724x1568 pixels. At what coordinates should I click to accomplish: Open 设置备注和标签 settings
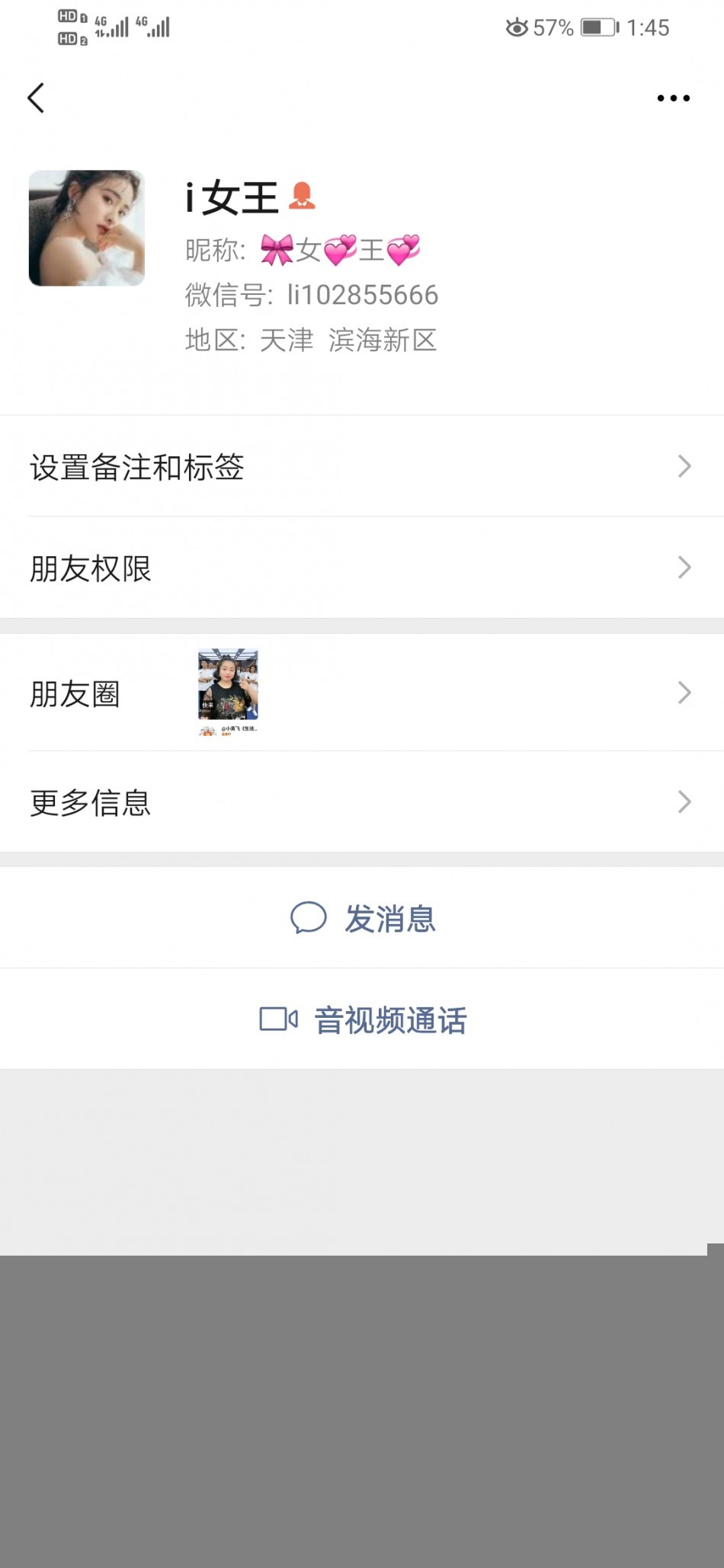click(362, 466)
